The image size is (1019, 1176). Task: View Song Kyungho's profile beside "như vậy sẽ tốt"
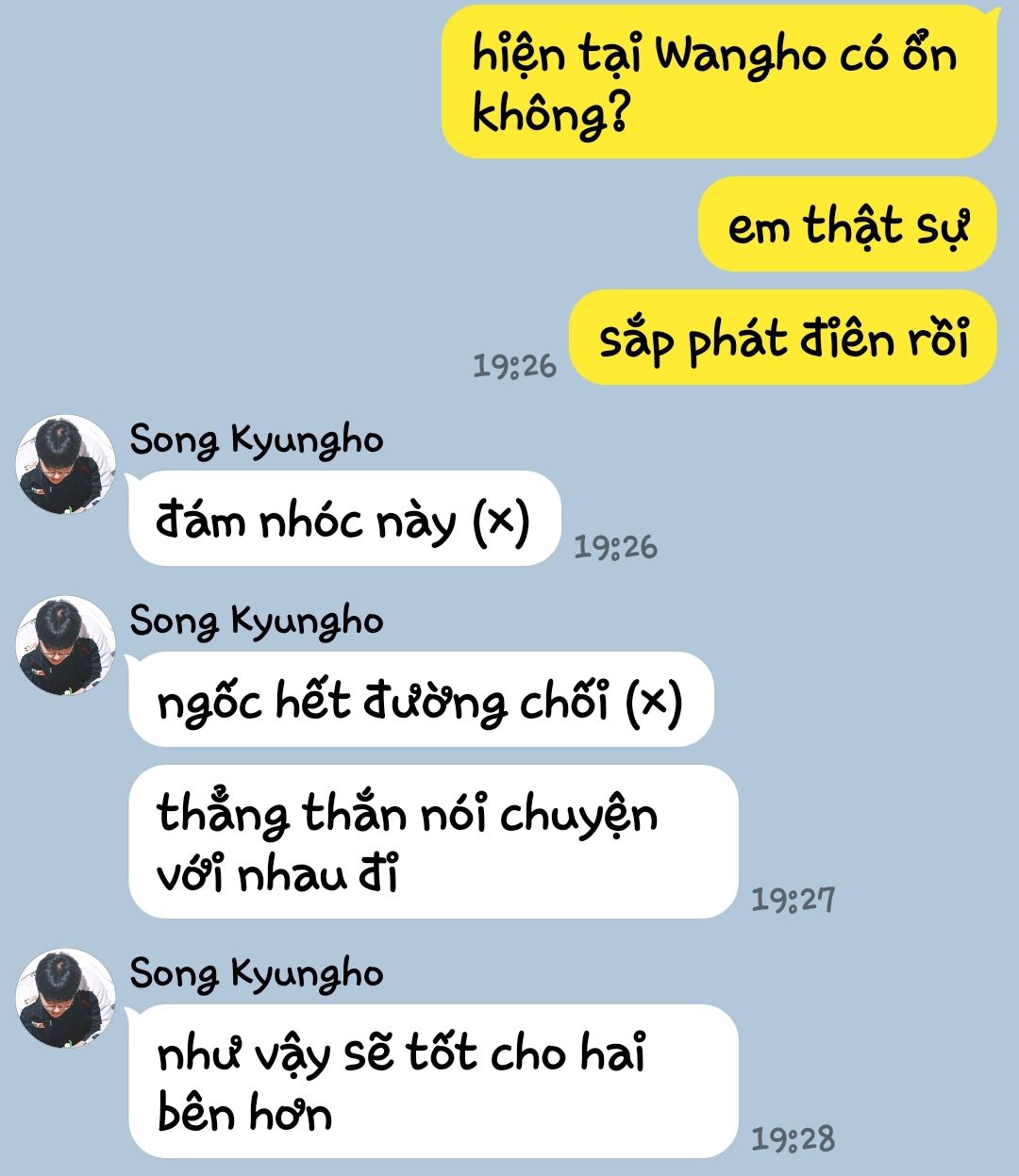65,999
